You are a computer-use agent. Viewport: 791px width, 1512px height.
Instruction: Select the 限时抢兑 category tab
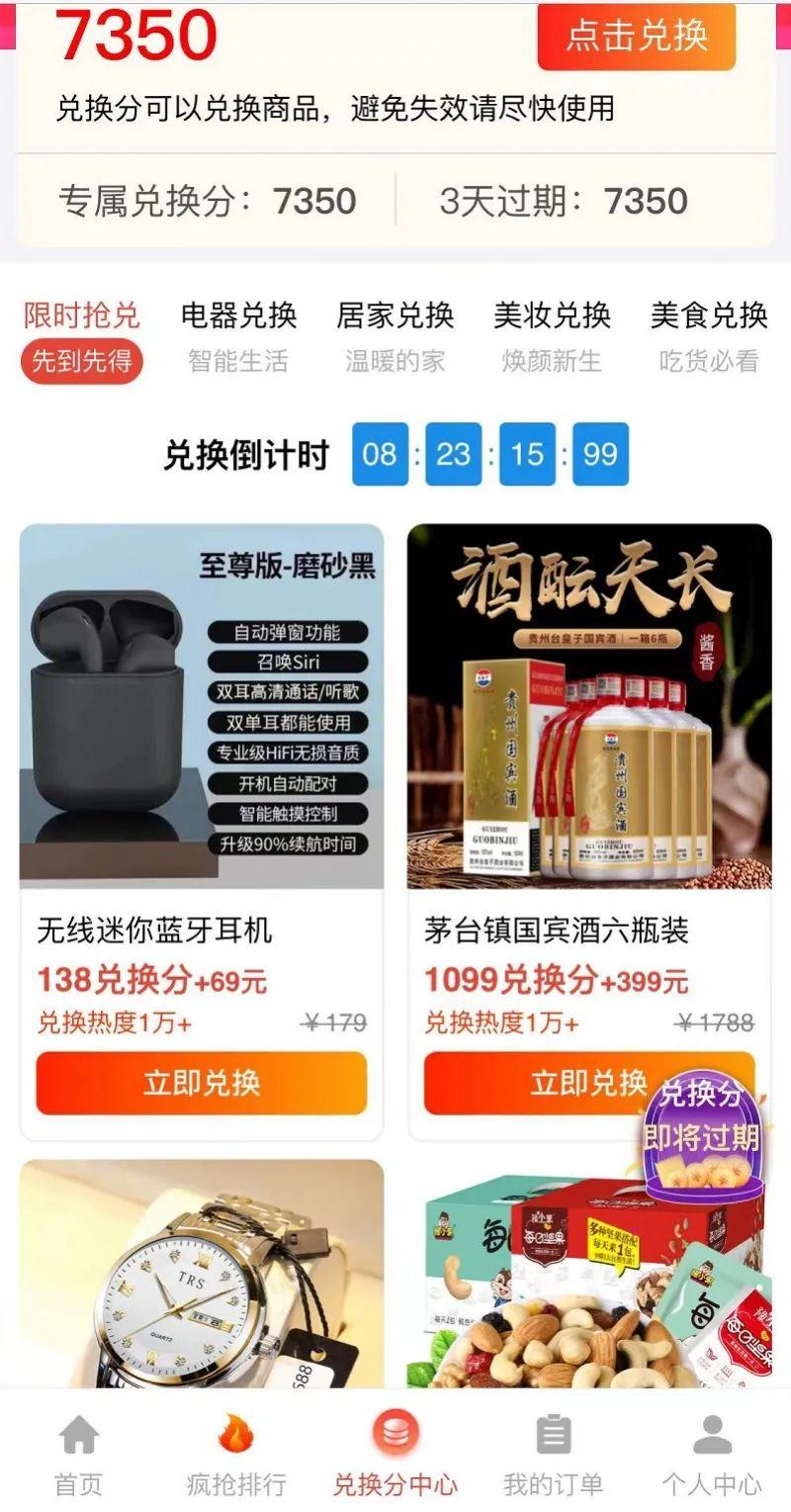click(x=82, y=337)
